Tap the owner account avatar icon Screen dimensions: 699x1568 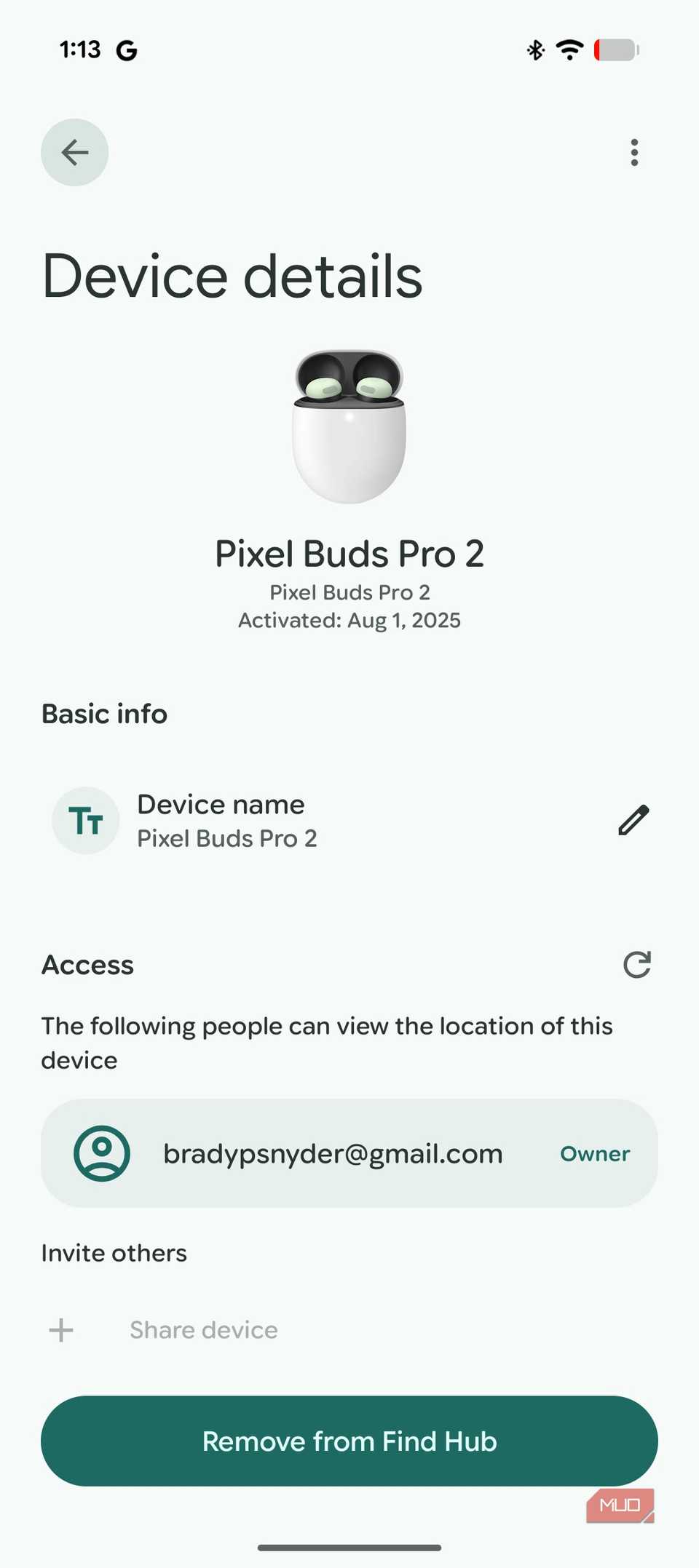click(102, 1153)
